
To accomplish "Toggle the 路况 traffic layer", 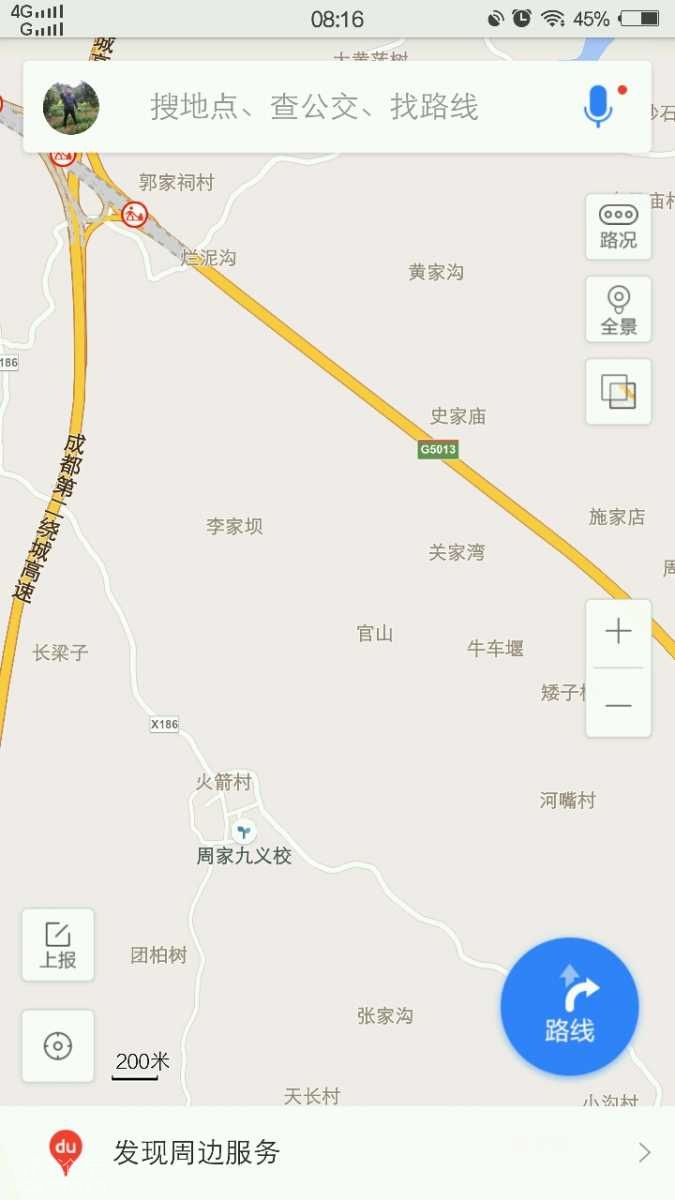I will (x=618, y=227).
